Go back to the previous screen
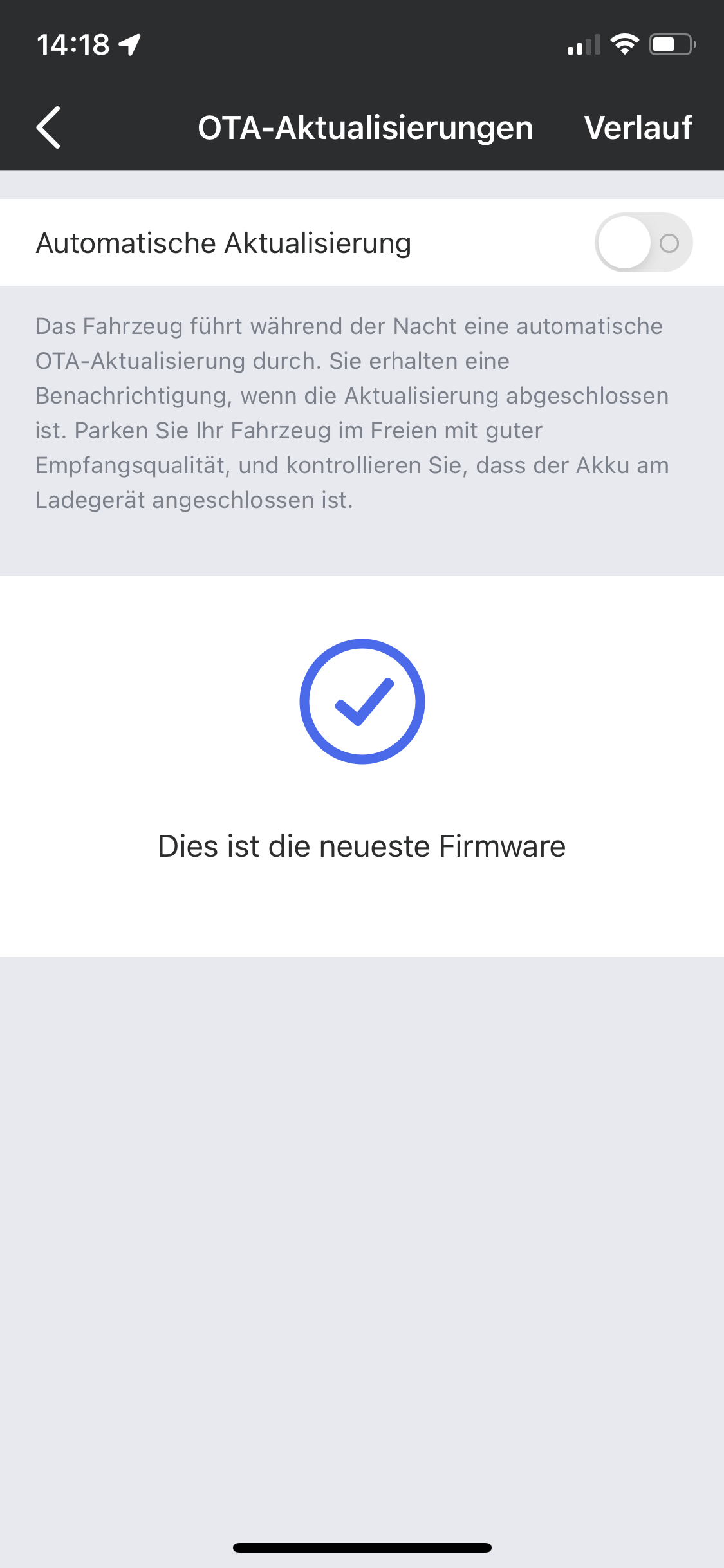Image resolution: width=724 pixels, height=1568 pixels. tap(49, 127)
